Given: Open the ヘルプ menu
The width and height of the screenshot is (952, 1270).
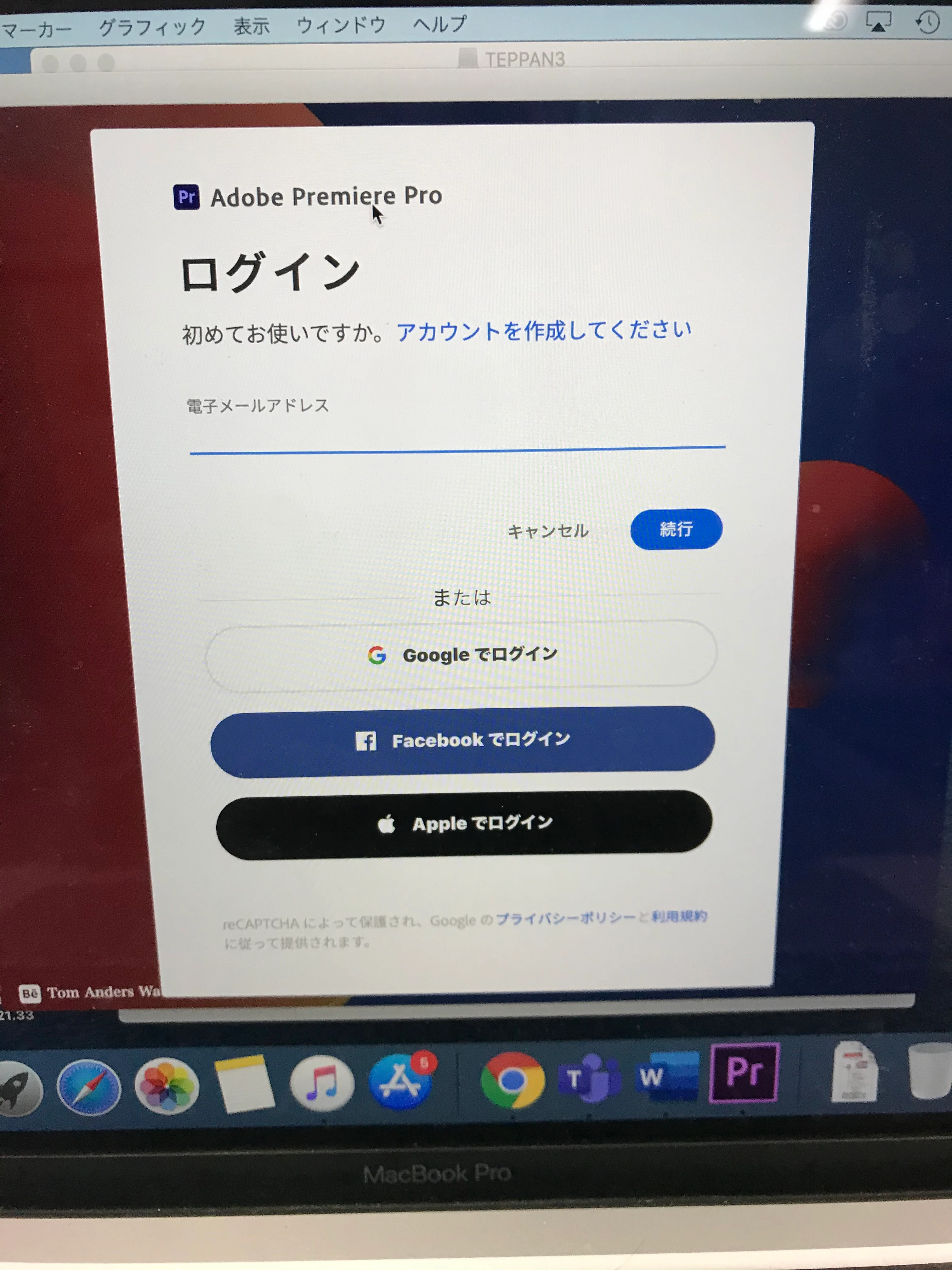Looking at the screenshot, I should (x=439, y=24).
